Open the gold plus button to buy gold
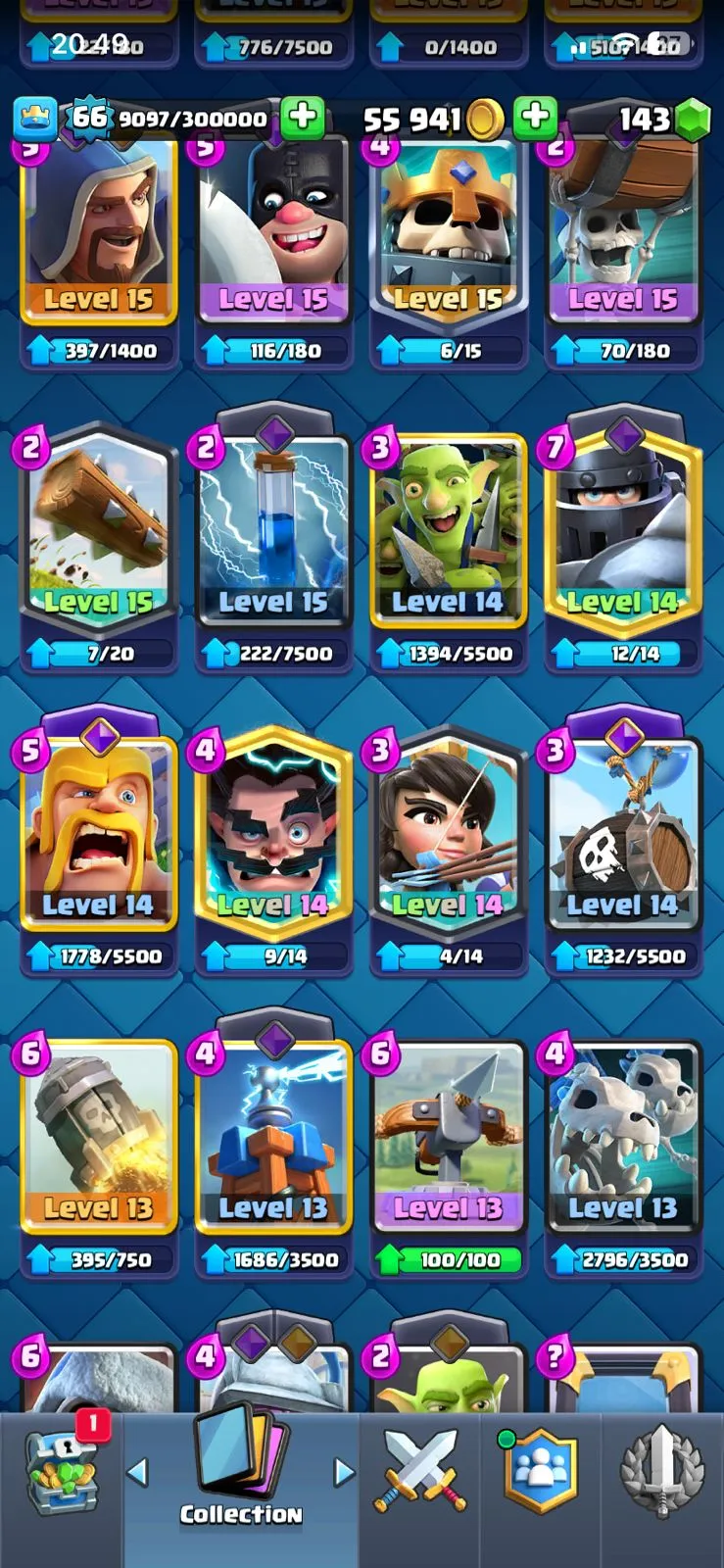 [535, 118]
